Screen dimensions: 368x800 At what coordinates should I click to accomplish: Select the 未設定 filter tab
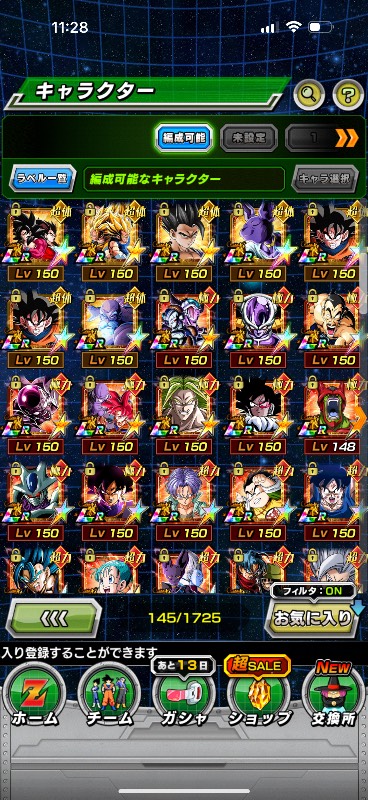(249, 137)
